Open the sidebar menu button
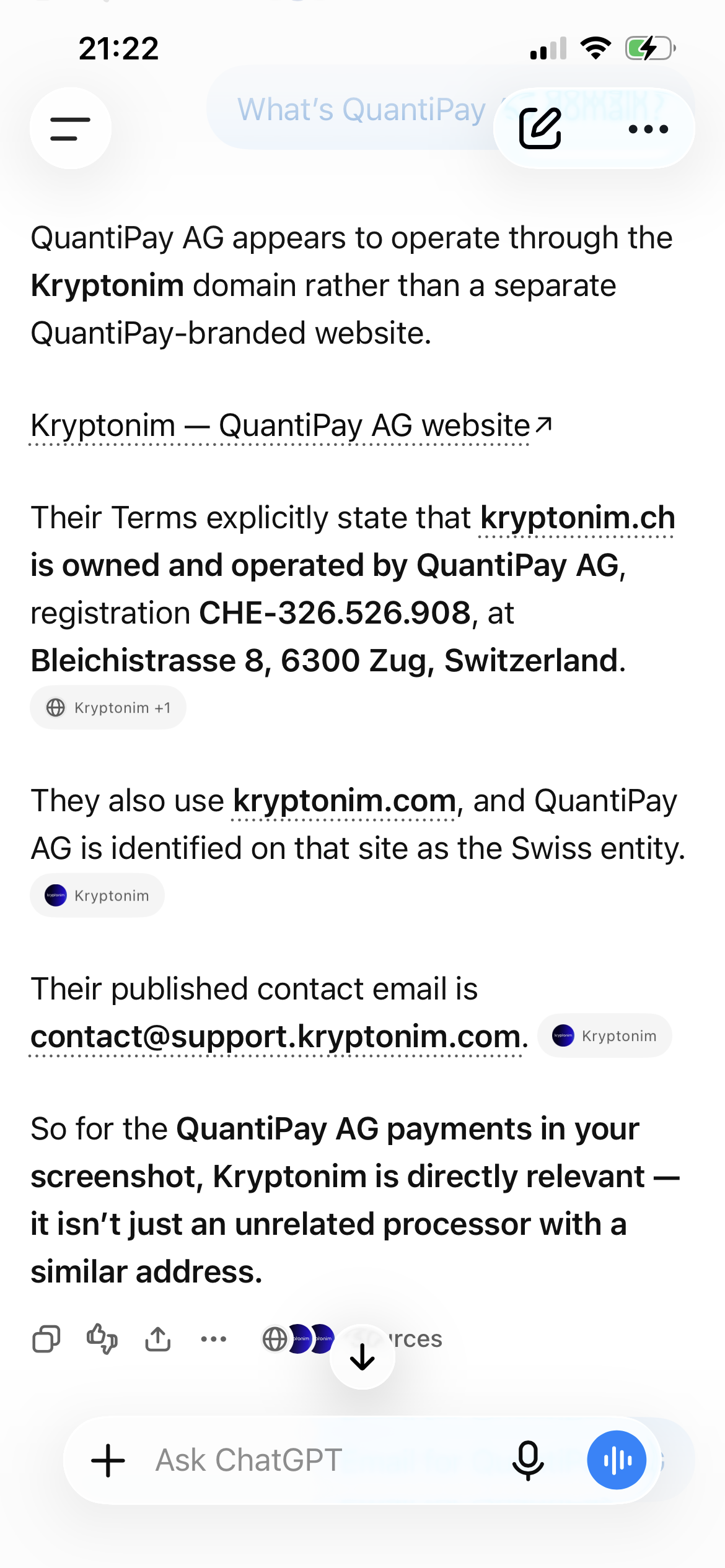 (71, 128)
